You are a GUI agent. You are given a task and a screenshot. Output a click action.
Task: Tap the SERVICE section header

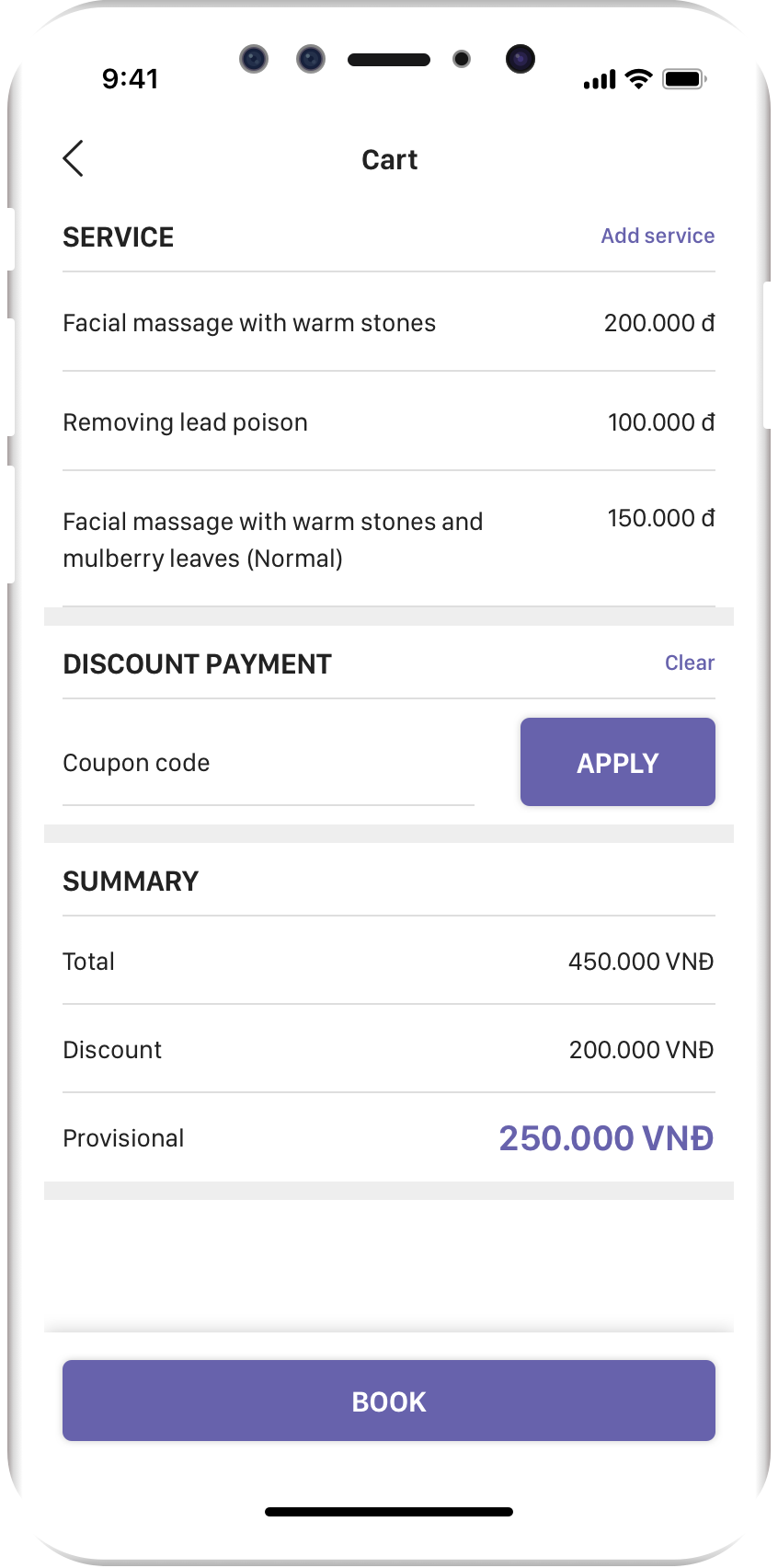pos(118,236)
